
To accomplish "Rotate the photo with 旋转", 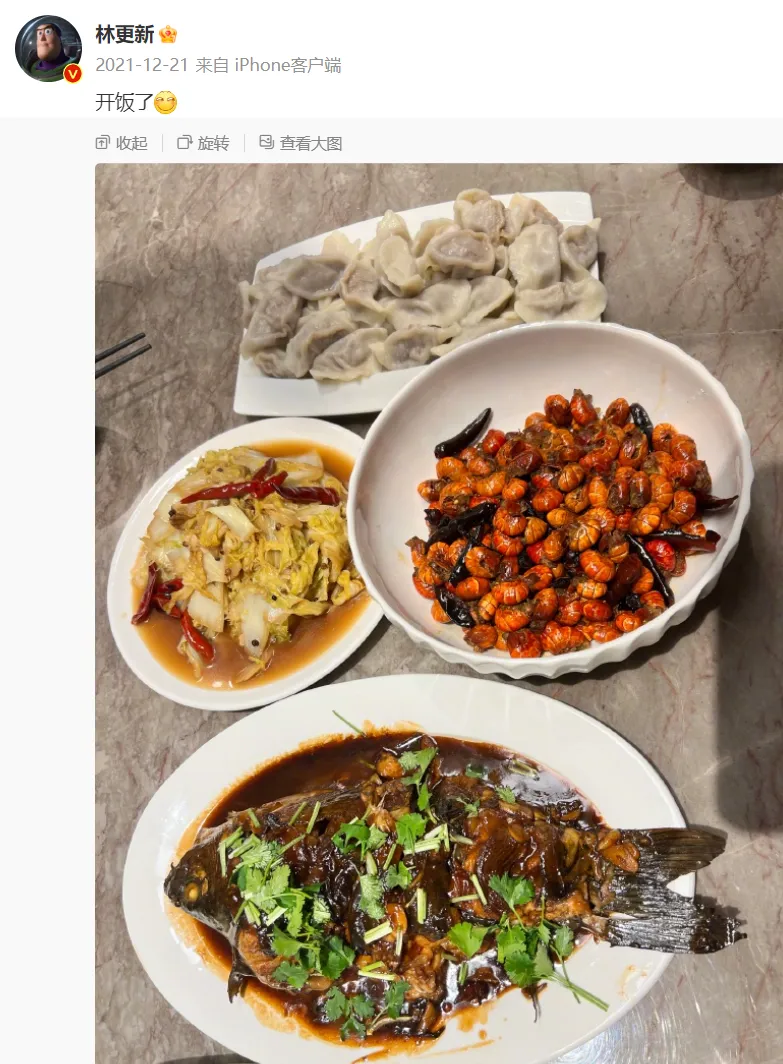I will click(204, 143).
